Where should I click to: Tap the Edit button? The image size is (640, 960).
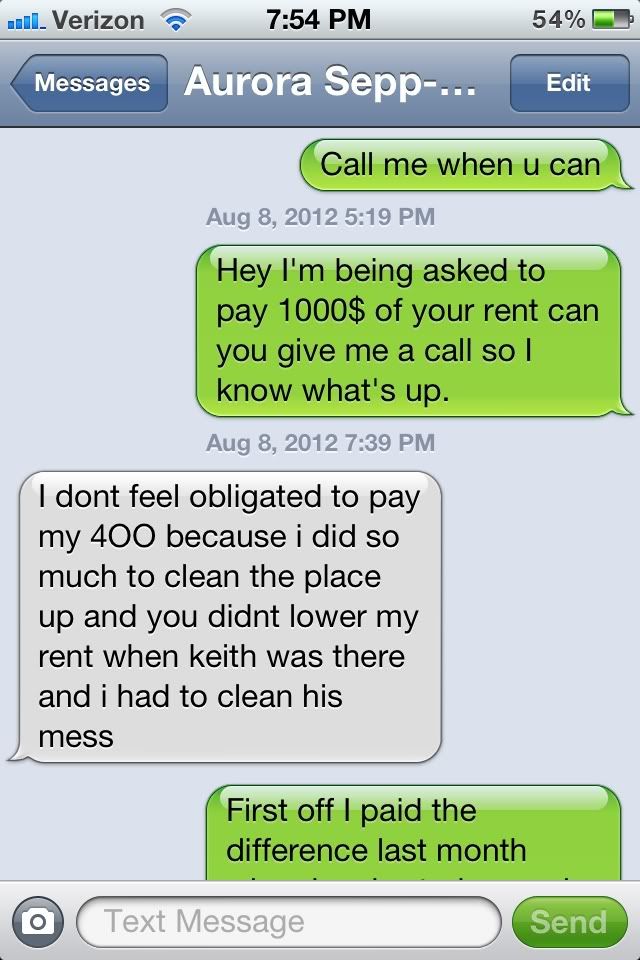click(568, 84)
